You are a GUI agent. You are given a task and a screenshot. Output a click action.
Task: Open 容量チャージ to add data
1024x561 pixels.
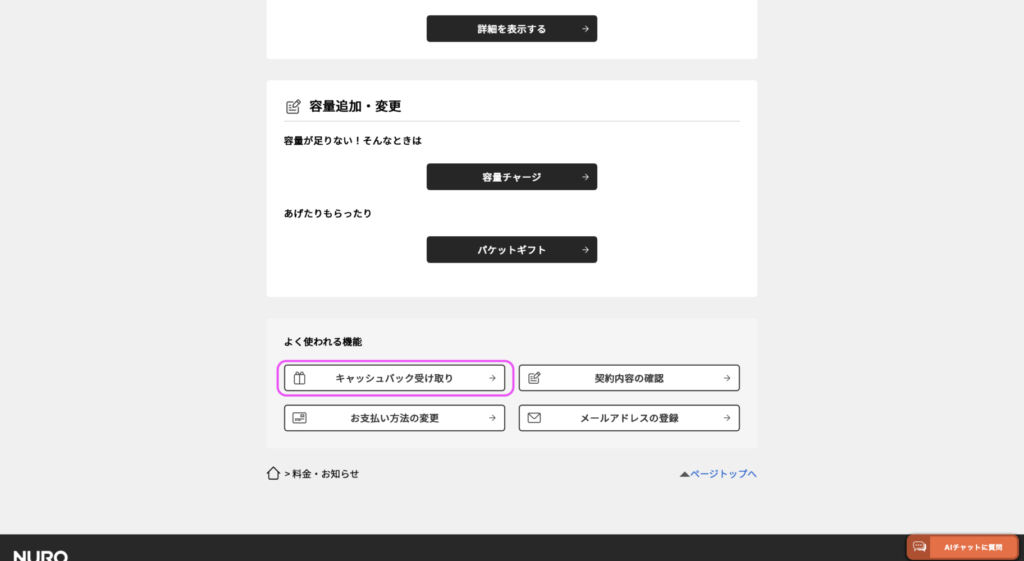pyautogui.click(x=511, y=177)
